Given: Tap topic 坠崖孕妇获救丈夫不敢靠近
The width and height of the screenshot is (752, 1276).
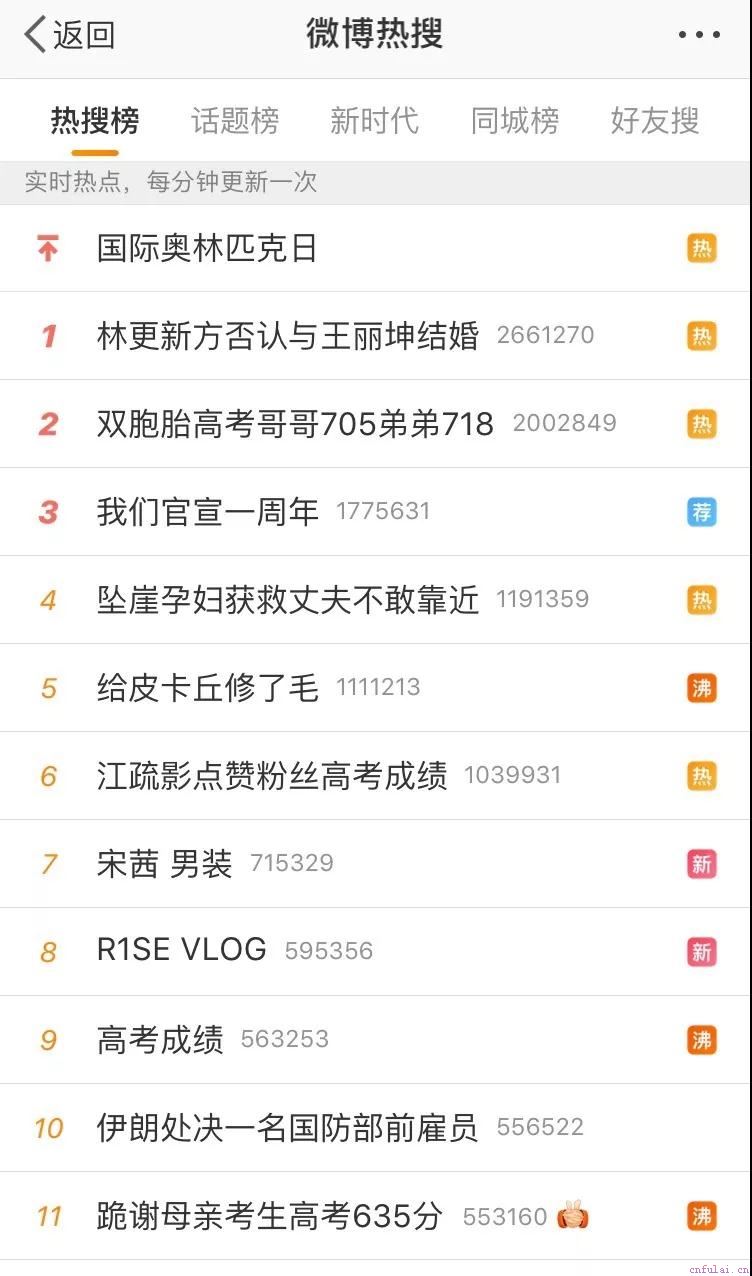Looking at the screenshot, I should coord(288,600).
